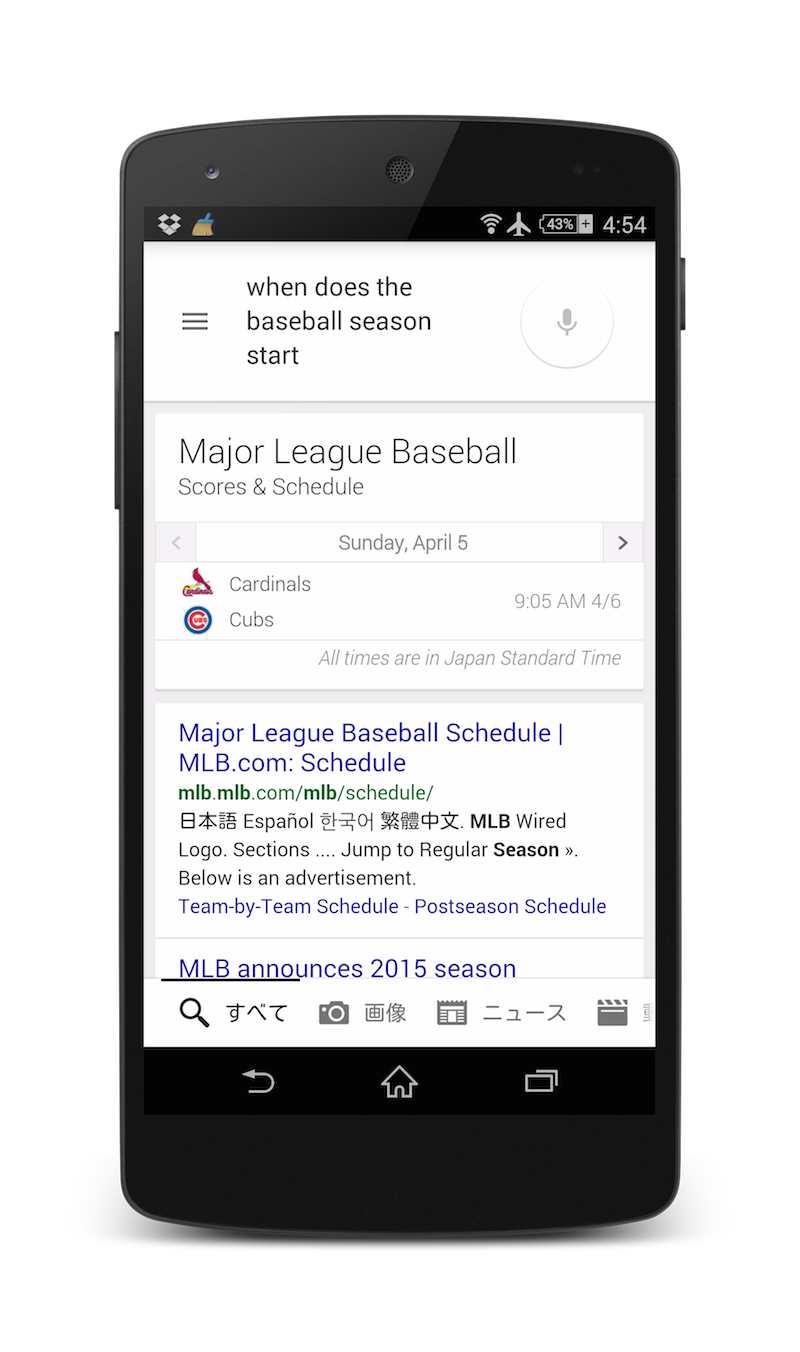
Task: Open the Postseason Schedule link
Action: pos(510,907)
